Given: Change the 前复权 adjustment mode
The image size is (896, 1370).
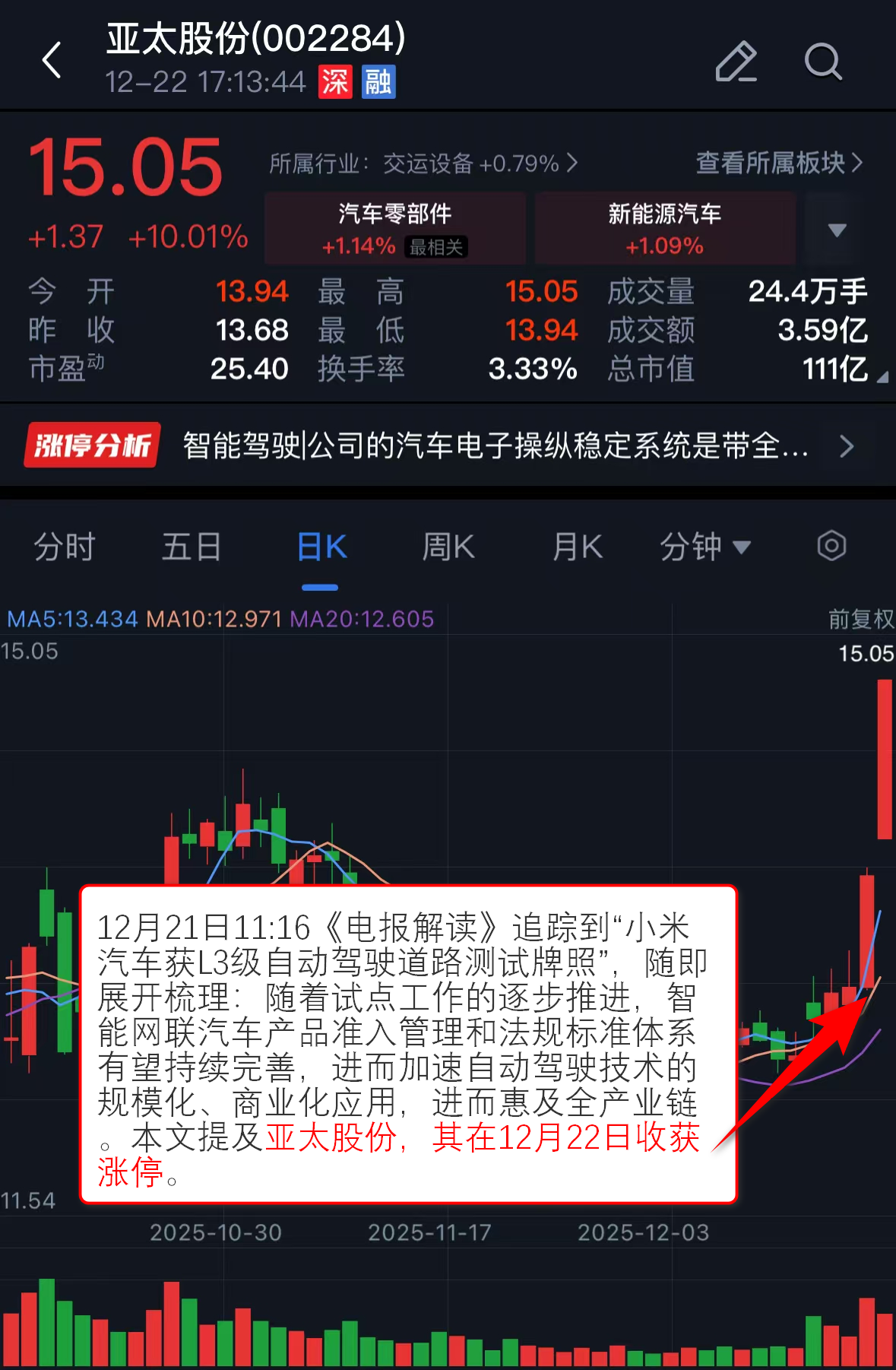Looking at the screenshot, I should [x=860, y=620].
